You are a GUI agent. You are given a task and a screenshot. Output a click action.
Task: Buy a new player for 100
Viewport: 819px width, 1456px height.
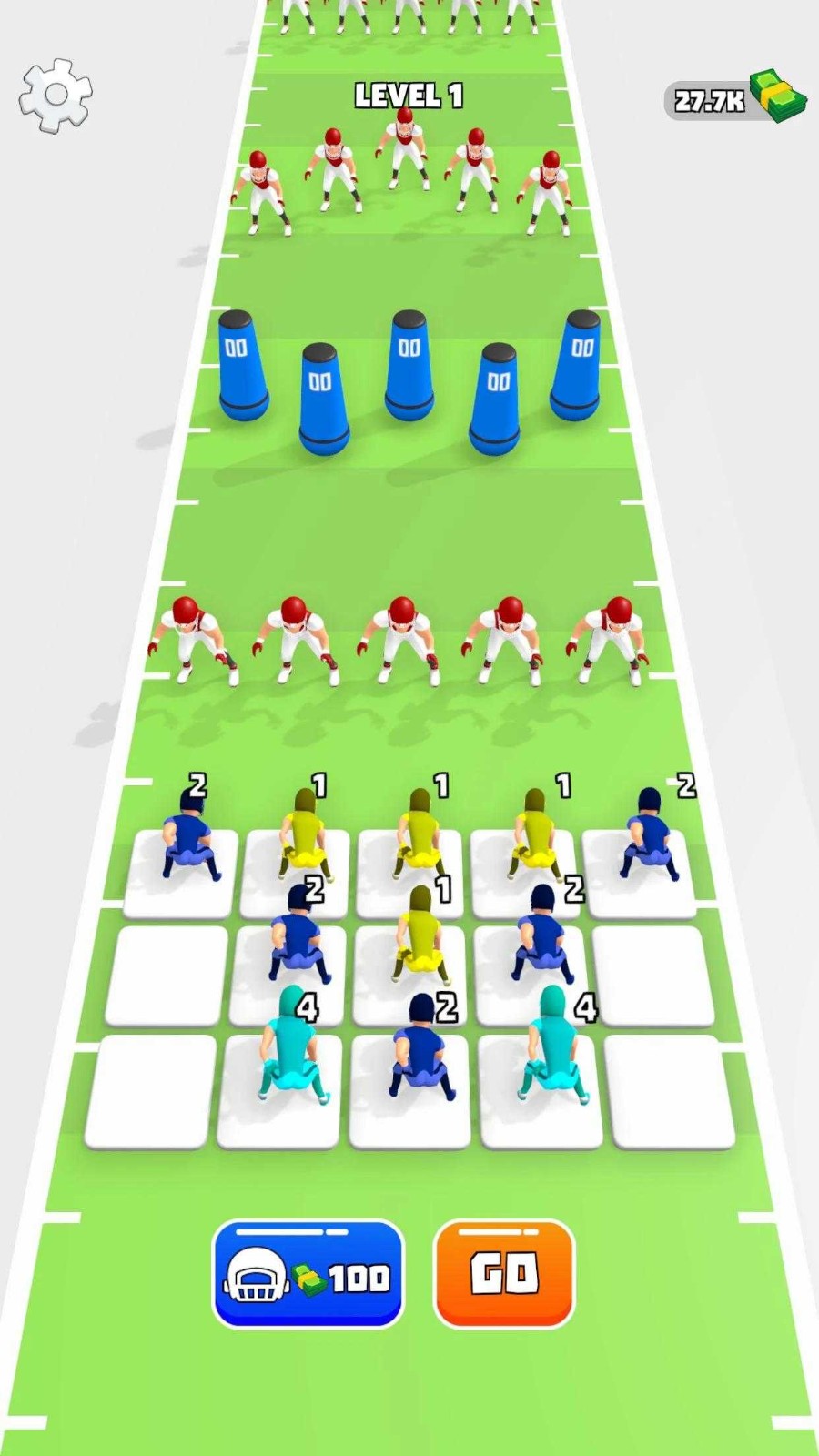click(308, 1274)
